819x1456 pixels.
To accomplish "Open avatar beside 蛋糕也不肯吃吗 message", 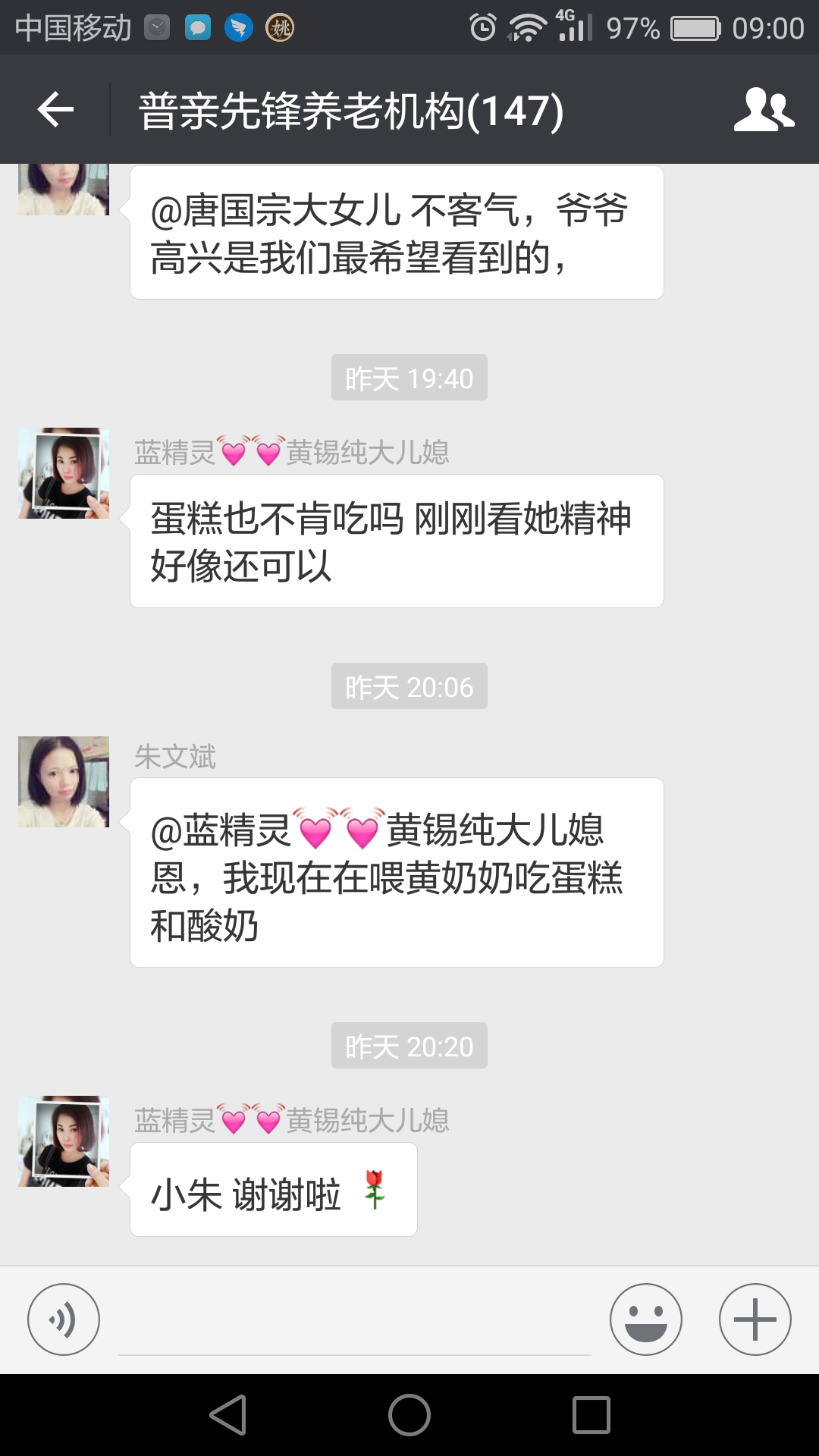I will tap(64, 473).
